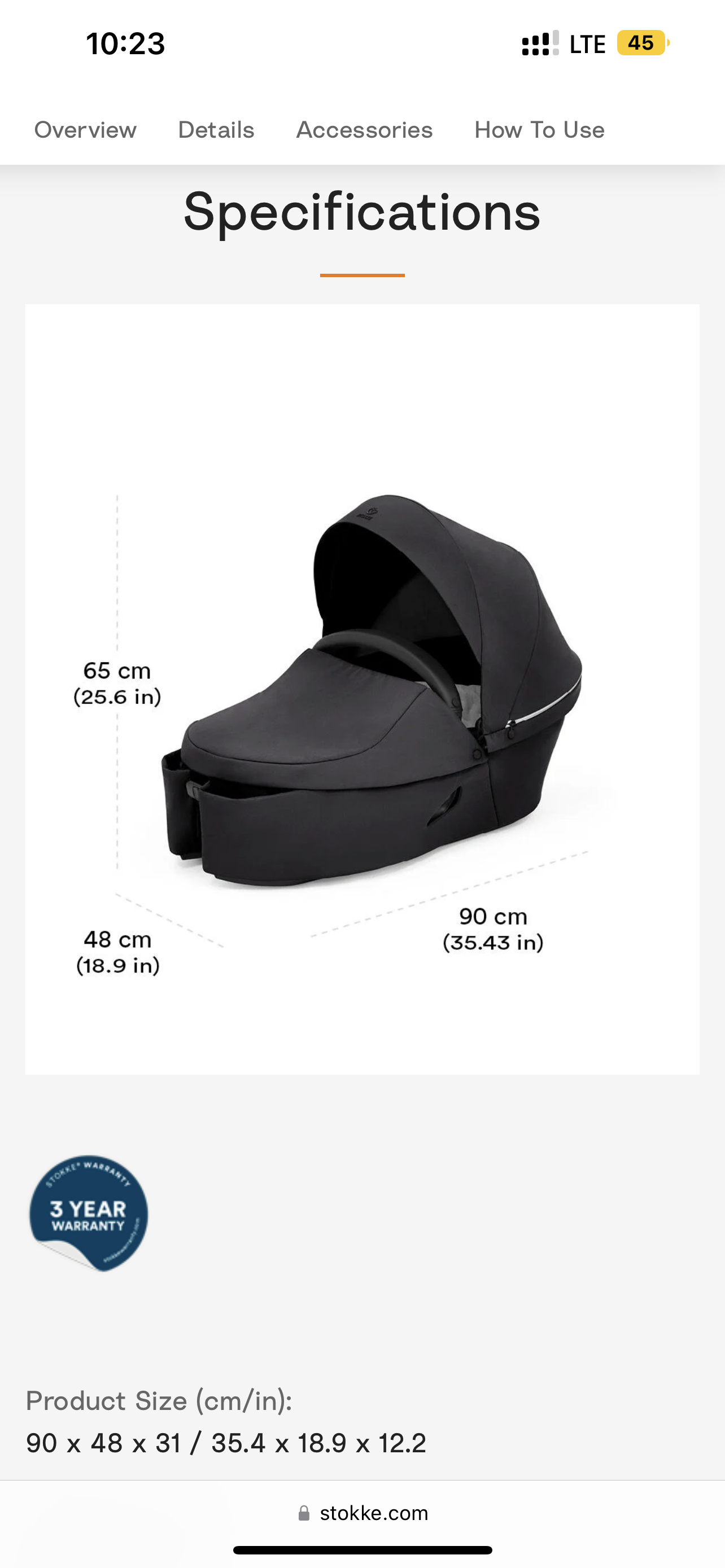This screenshot has width=725, height=1568.
Task: Switch to the Overview tab
Action: point(85,130)
